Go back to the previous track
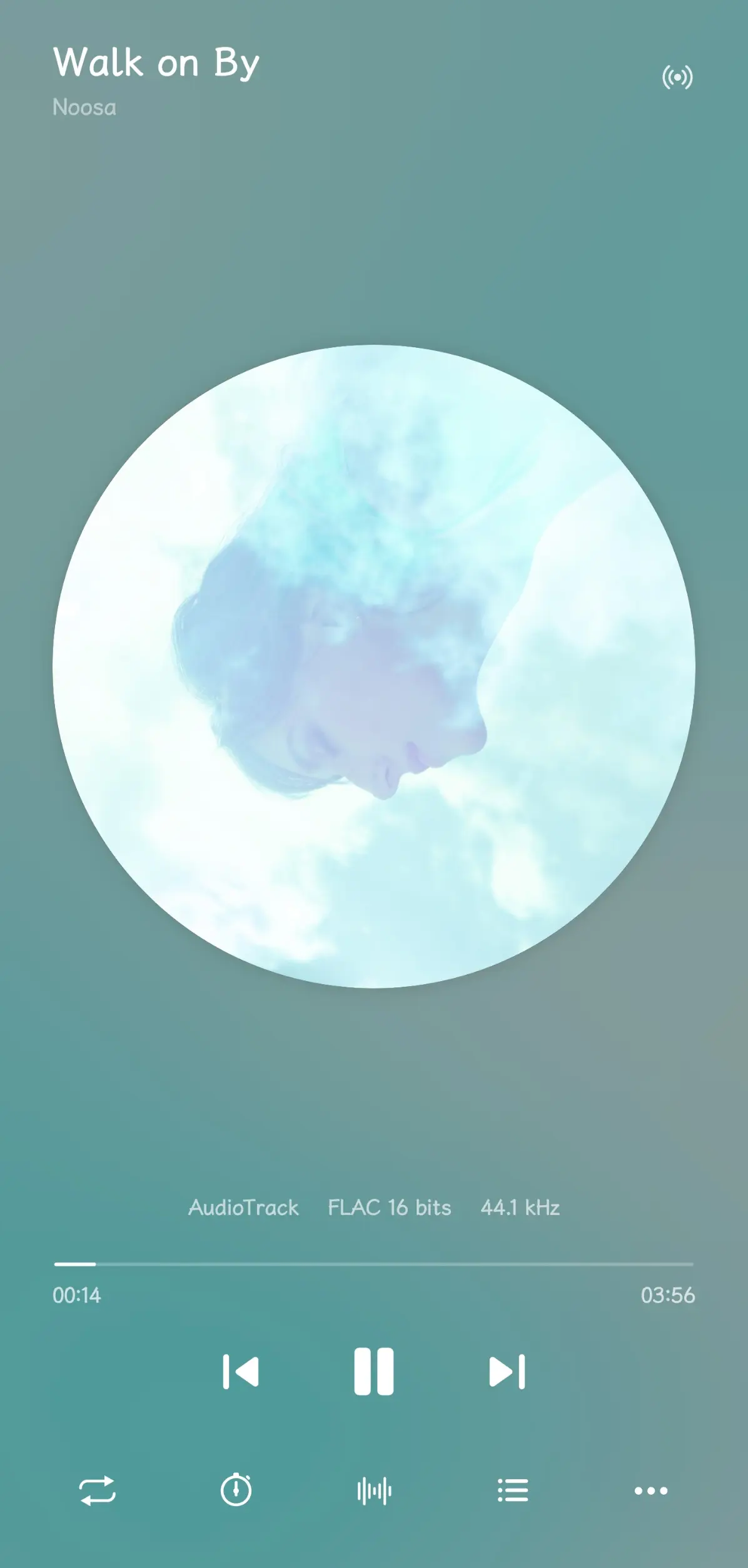The height and width of the screenshot is (1568, 748). [x=241, y=1372]
